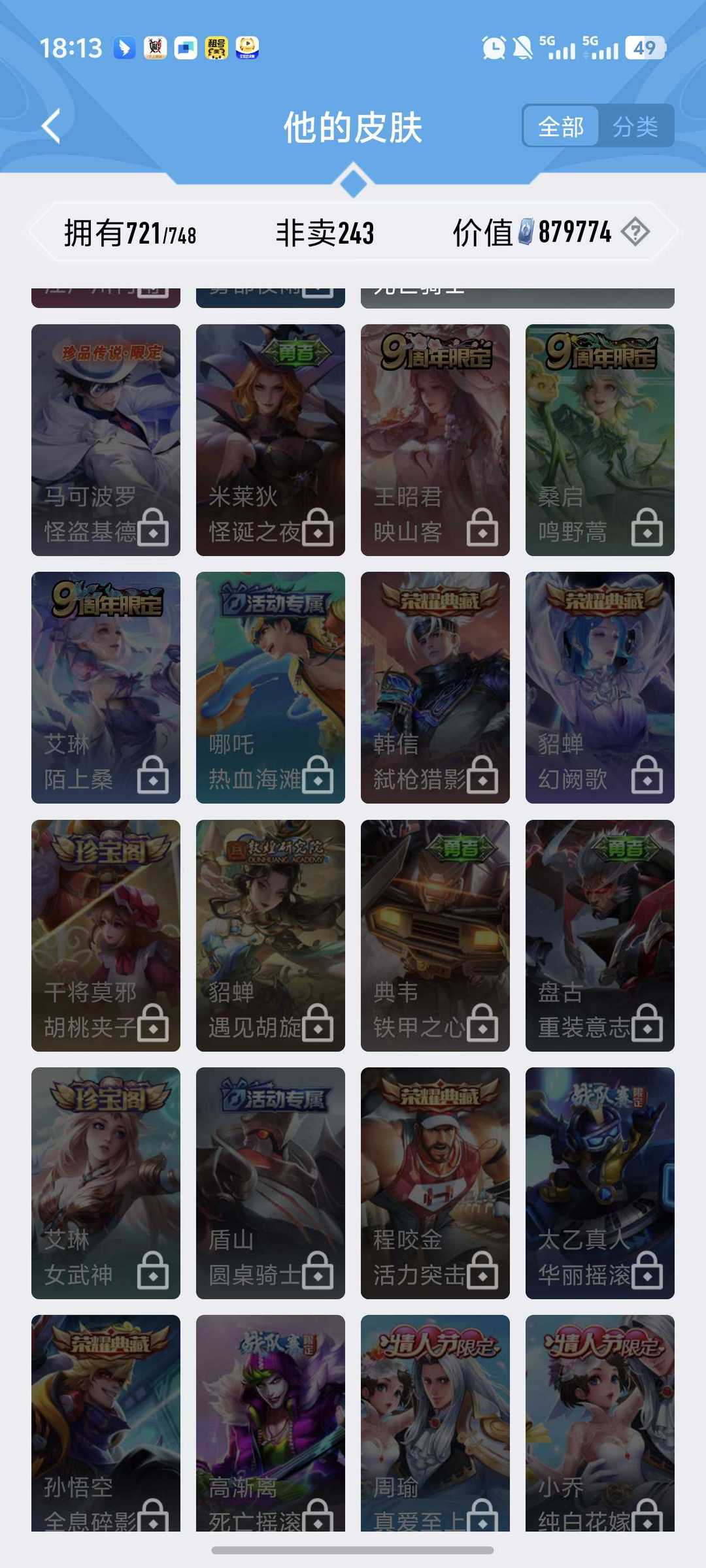Select 貂蝉 遇见胡旋 skin card
The height and width of the screenshot is (1568, 706).
point(271,935)
